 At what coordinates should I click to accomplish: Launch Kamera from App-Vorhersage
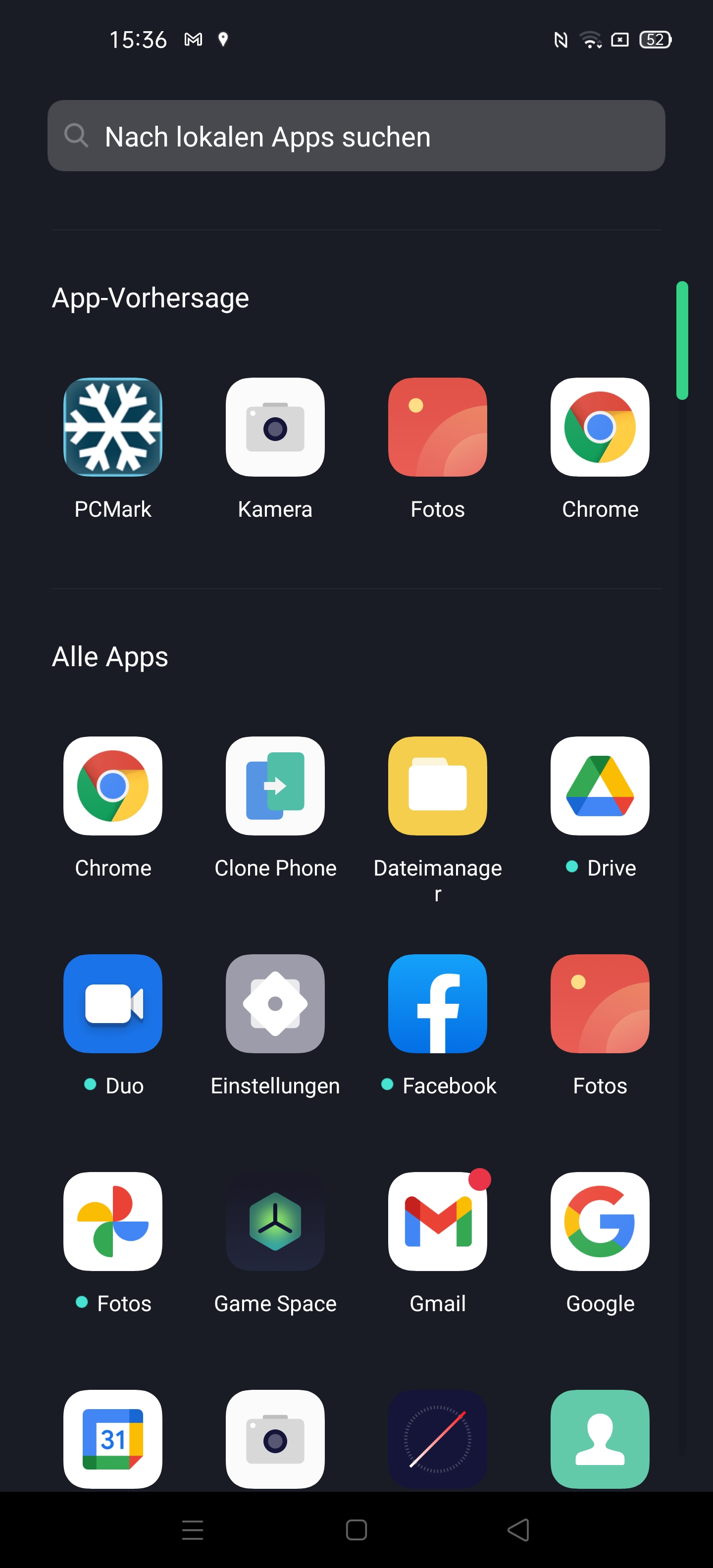pos(275,427)
